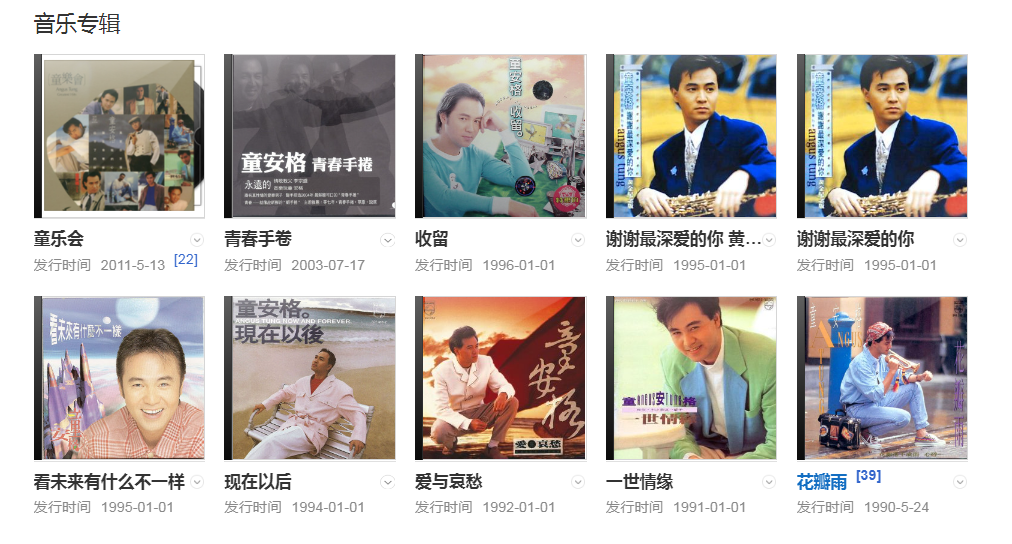Open the 童乐会 album cover

(119, 136)
